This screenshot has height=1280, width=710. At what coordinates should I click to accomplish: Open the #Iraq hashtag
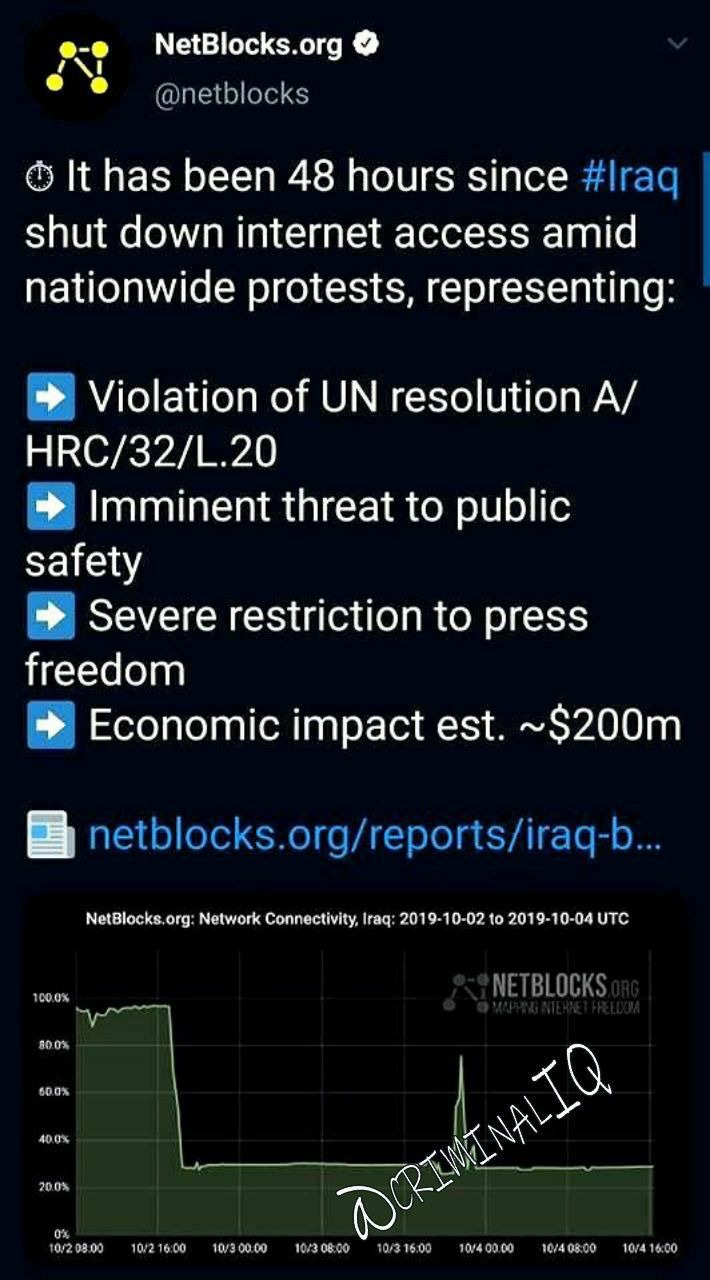[x=630, y=177]
